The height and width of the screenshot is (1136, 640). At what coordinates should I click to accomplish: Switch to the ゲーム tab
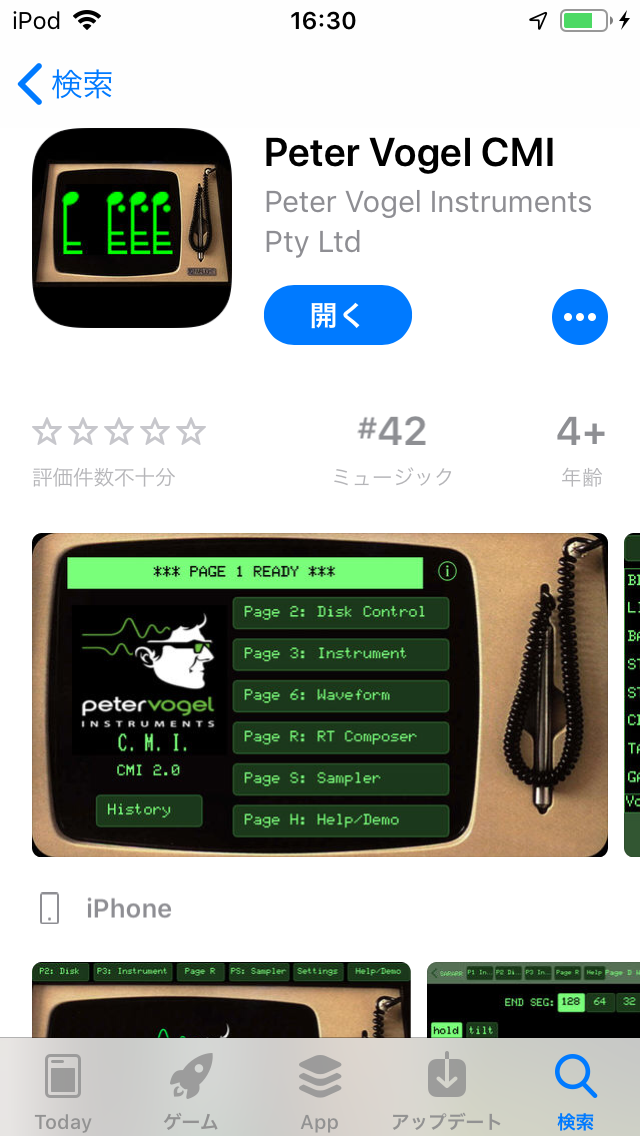click(191, 1092)
